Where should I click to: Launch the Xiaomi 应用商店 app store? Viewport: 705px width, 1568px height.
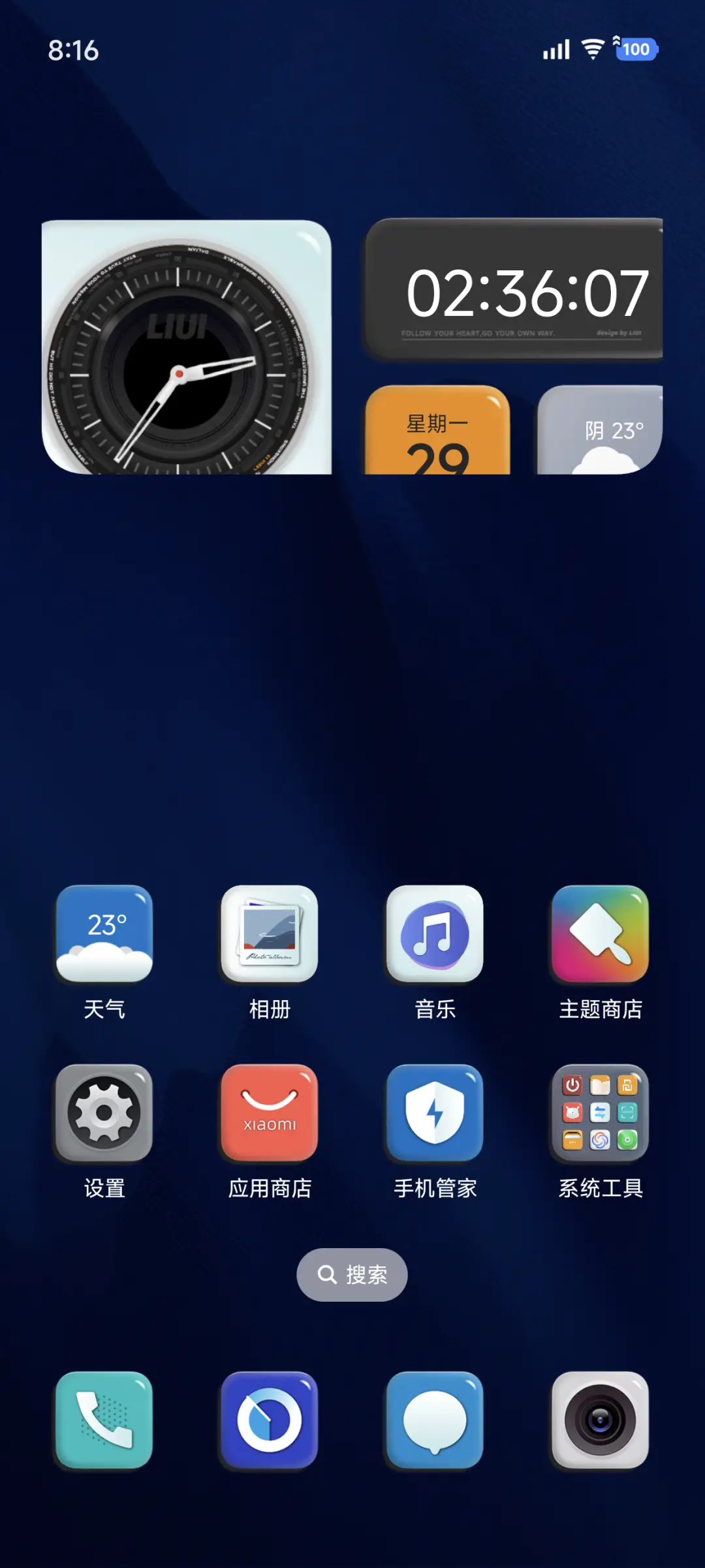click(x=270, y=1114)
